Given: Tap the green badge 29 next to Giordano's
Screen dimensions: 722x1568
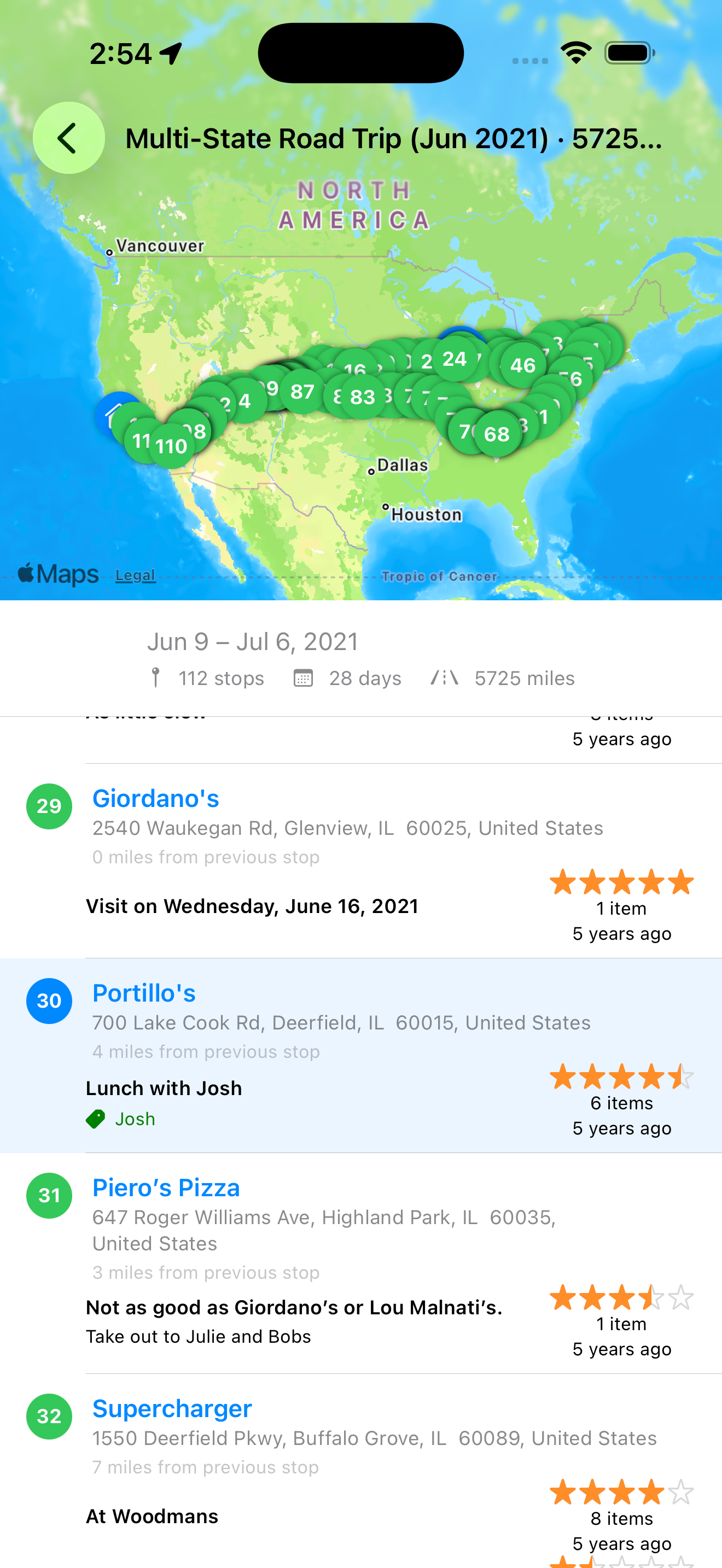Looking at the screenshot, I should point(49,806).
